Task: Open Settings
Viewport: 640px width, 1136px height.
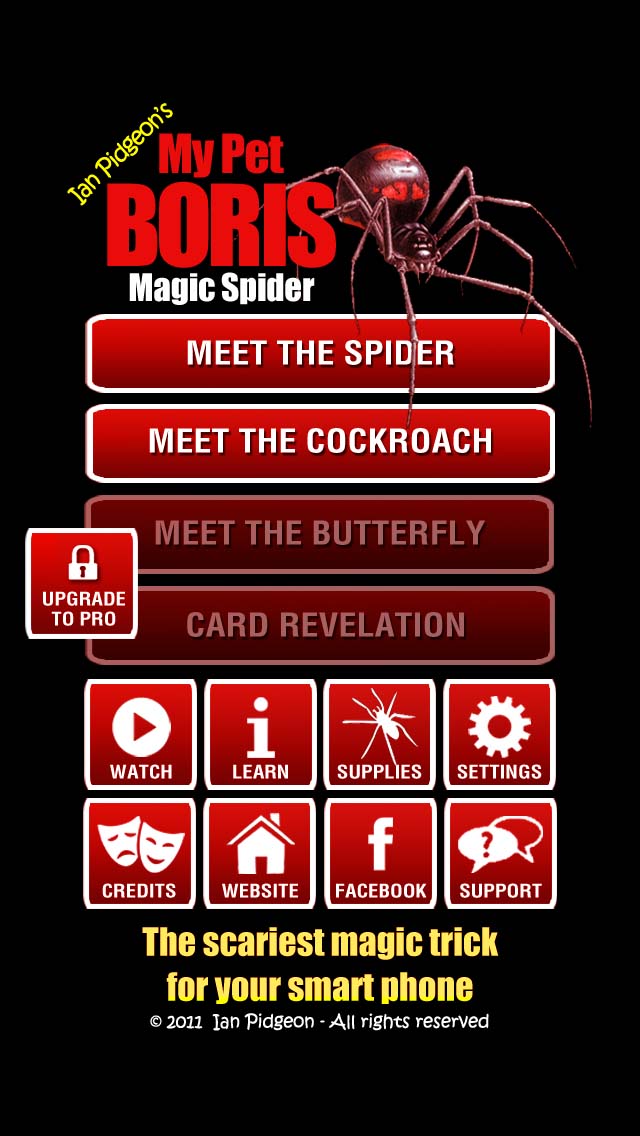Action: (499, 735)
